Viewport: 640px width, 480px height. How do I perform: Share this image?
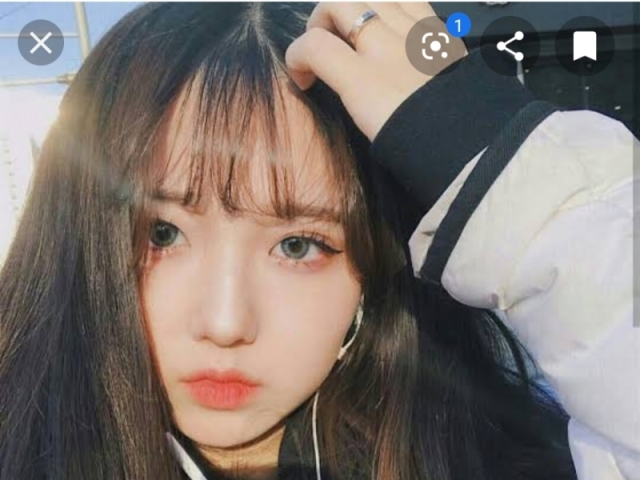[510, 46]
